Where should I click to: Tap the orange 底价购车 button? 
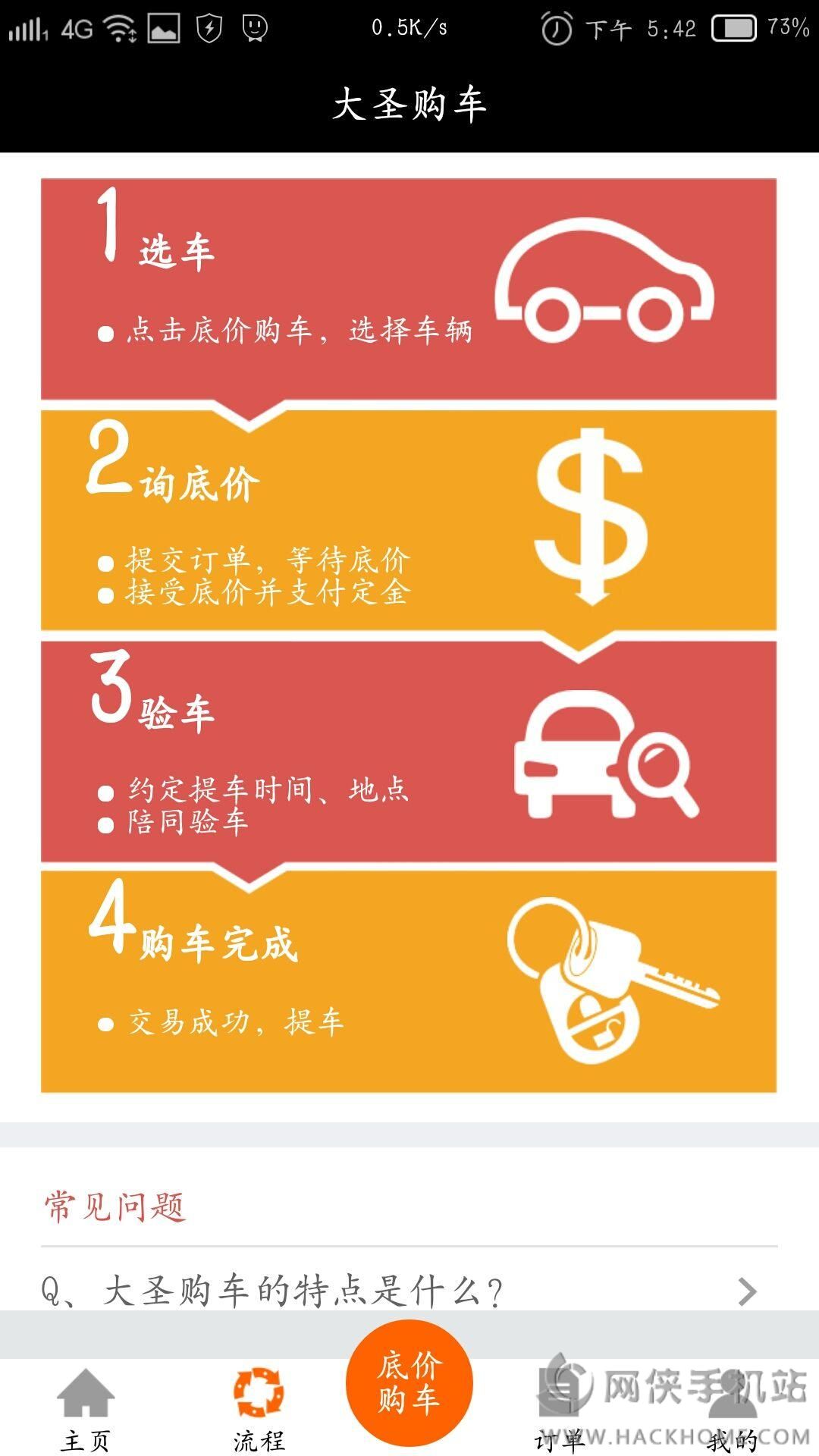point(409,1382)
